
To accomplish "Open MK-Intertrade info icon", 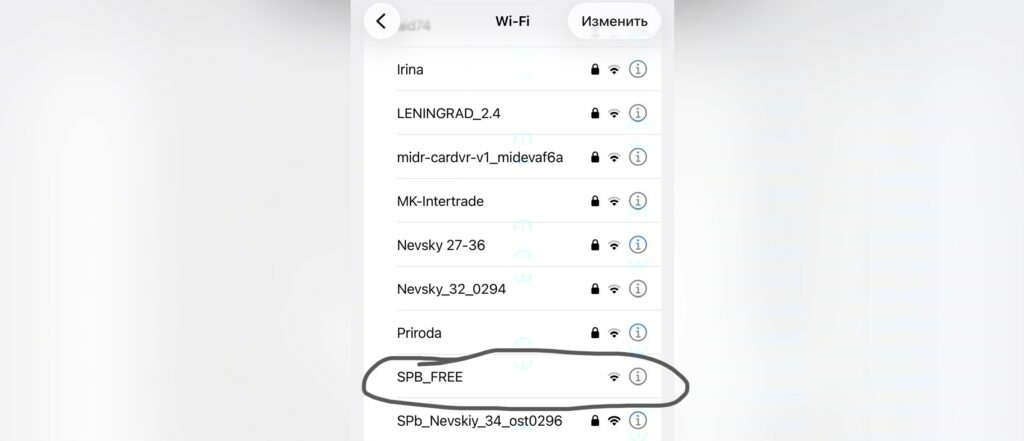I will (x=638, y=201).
